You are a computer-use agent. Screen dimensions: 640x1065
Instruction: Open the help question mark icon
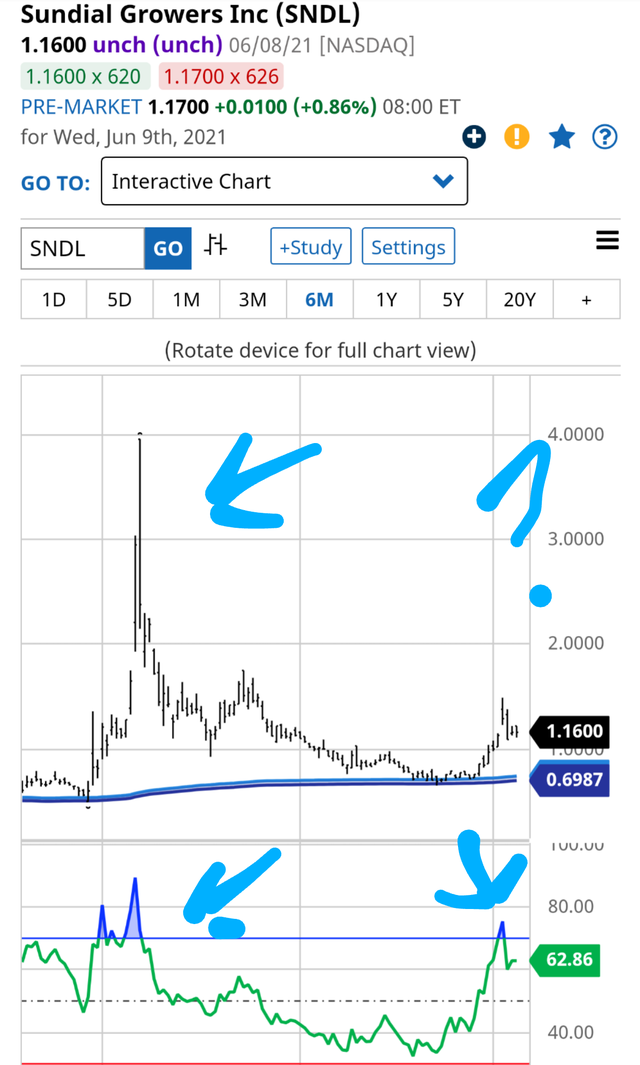point(605,137)
